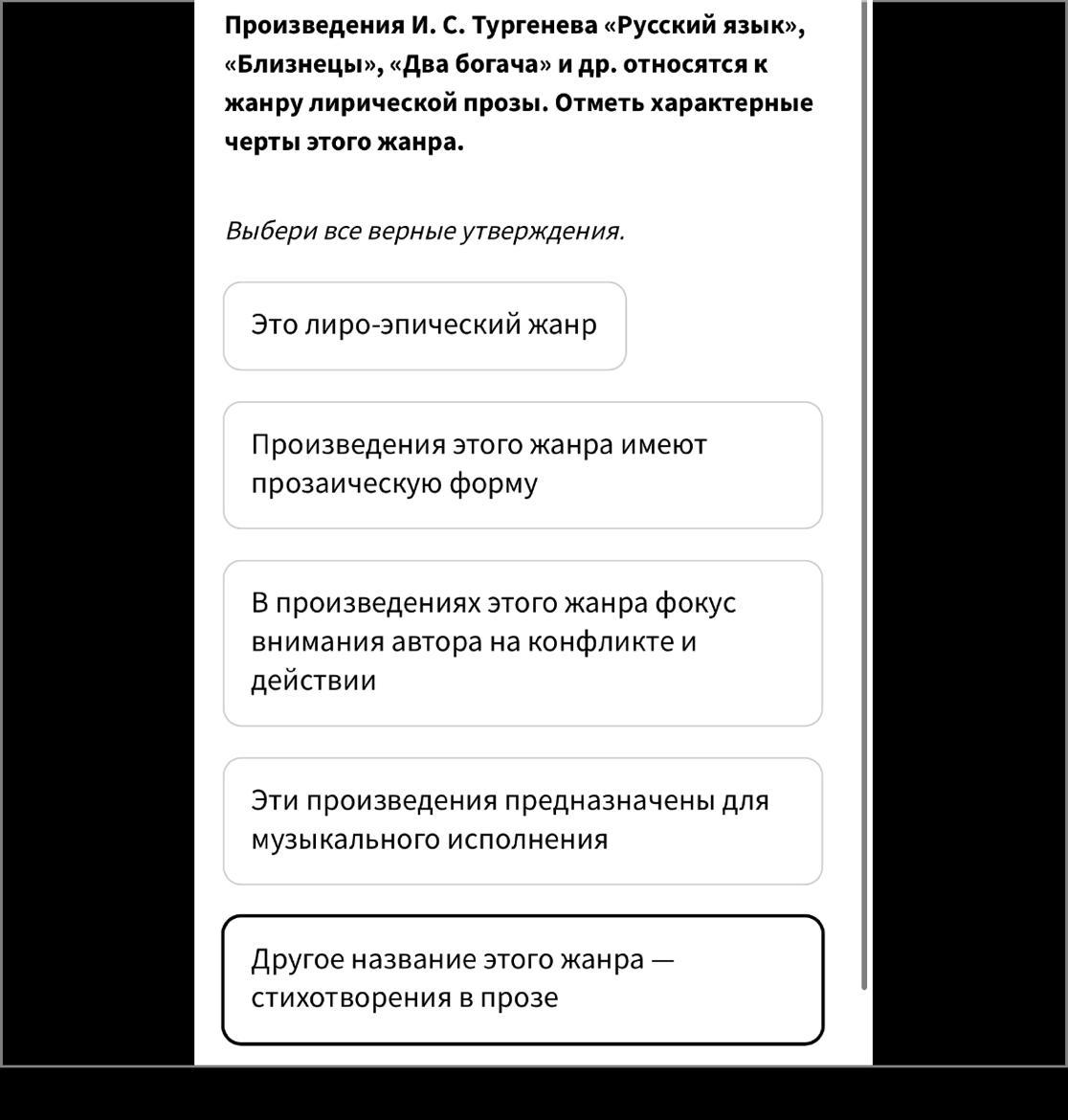
Task: Pick option about музыкального исполнения
Action: click(x=523, y=820)
